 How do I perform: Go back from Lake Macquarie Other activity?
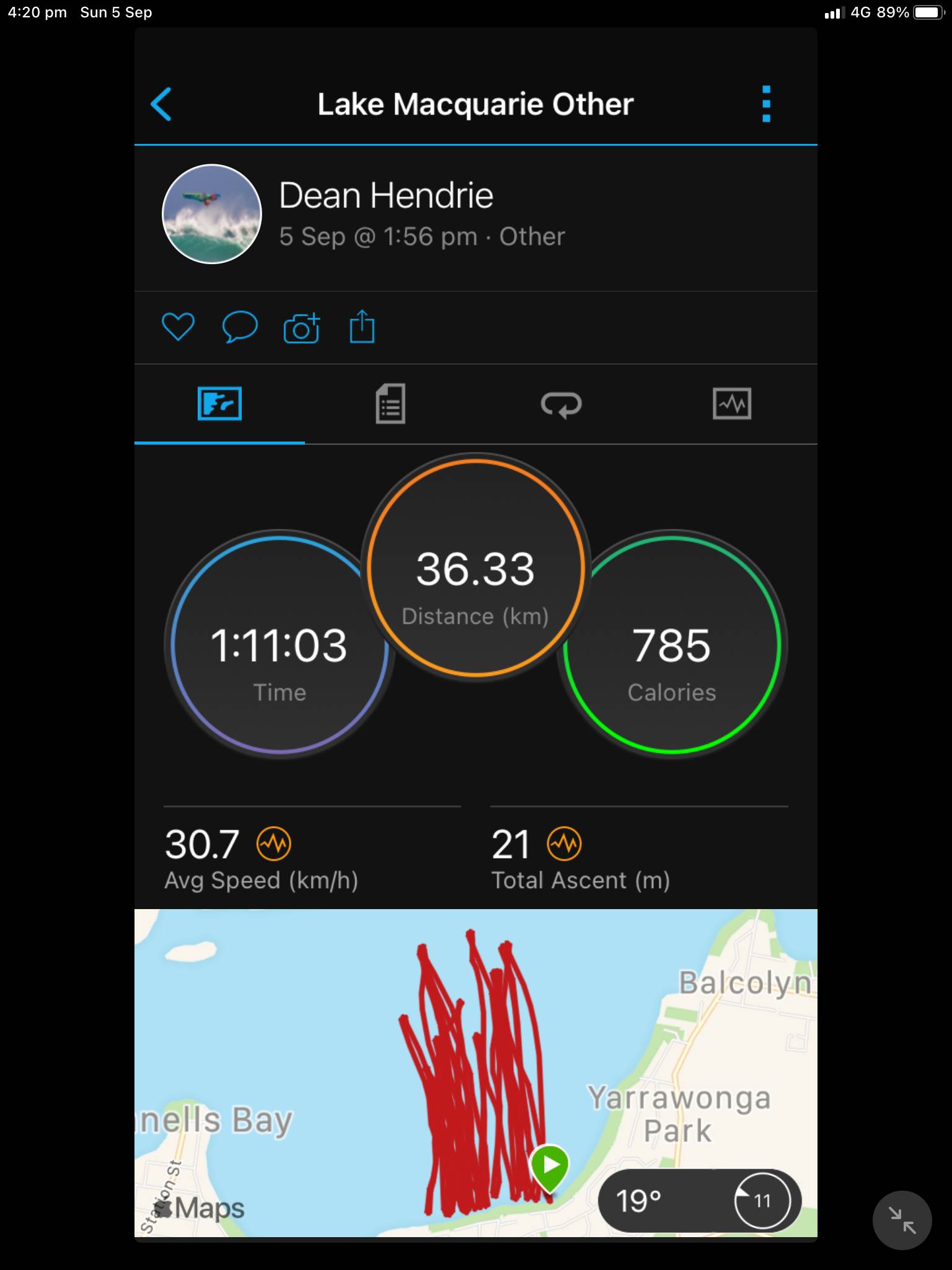pyautogui.click(x=161, y=104)
